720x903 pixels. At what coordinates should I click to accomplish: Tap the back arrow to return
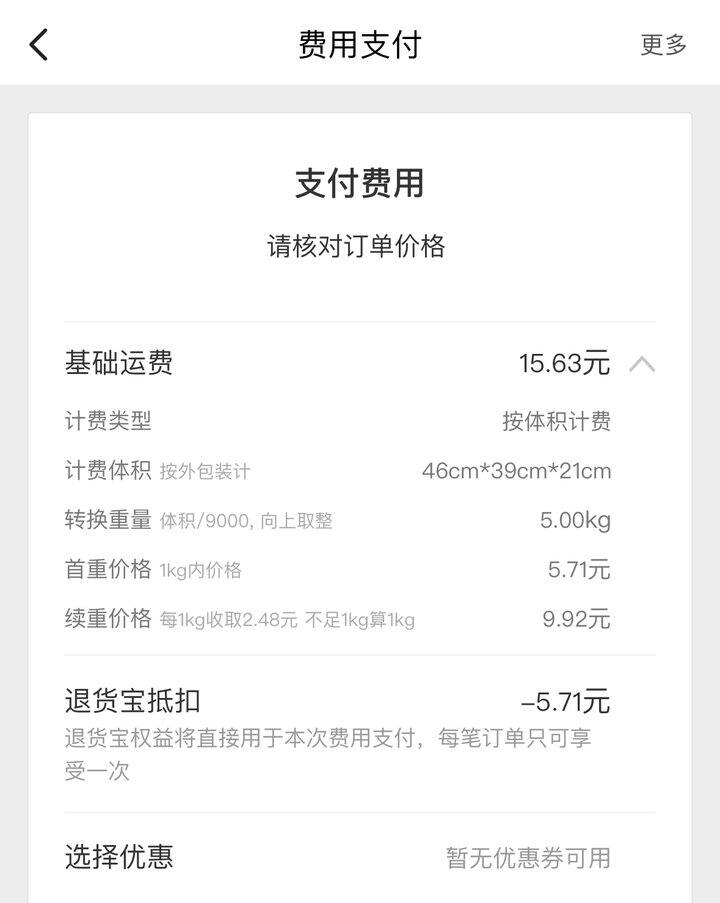pos(38,45)
